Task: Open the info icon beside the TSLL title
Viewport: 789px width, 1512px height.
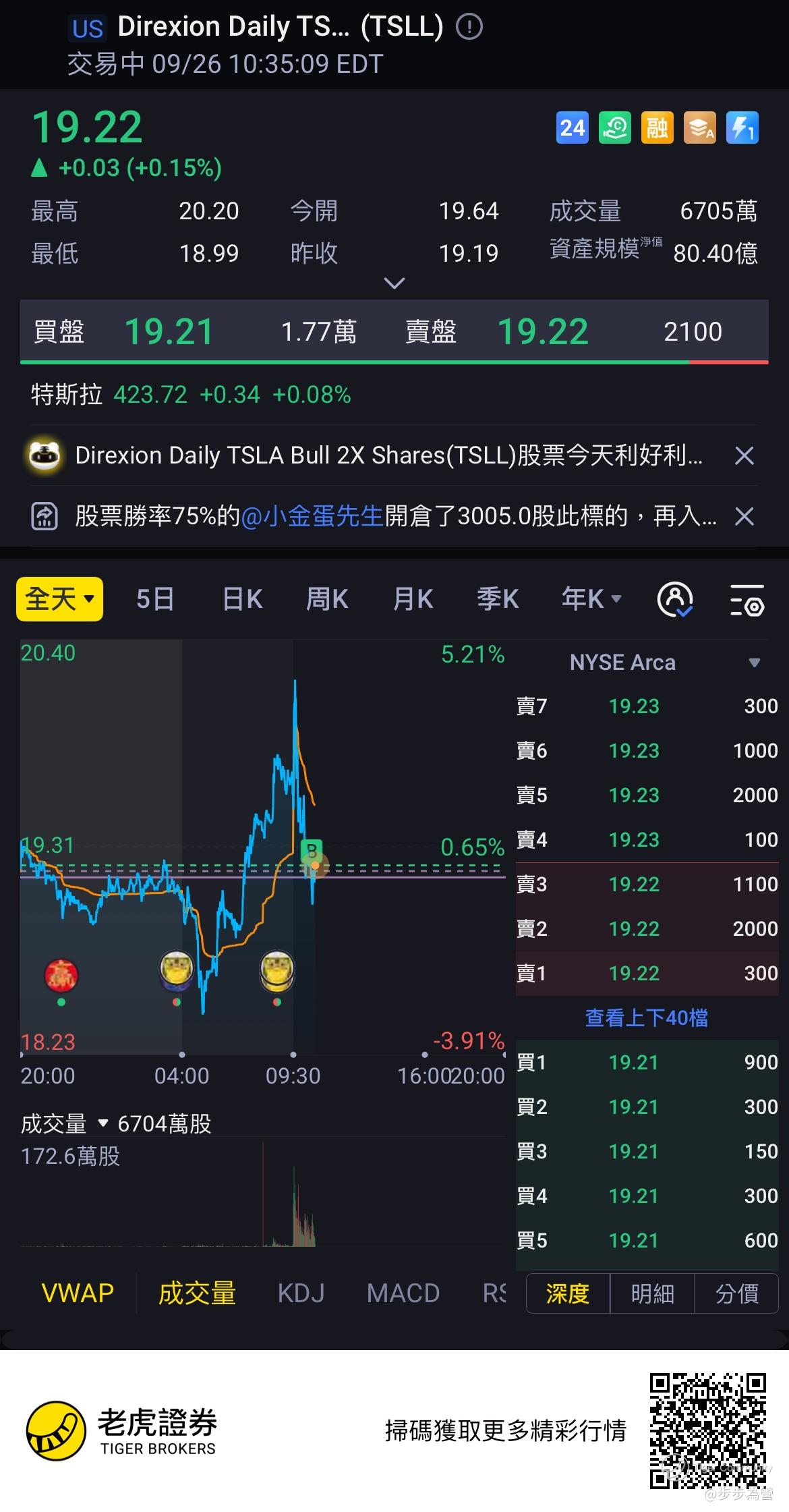Action: pos(469,27)
